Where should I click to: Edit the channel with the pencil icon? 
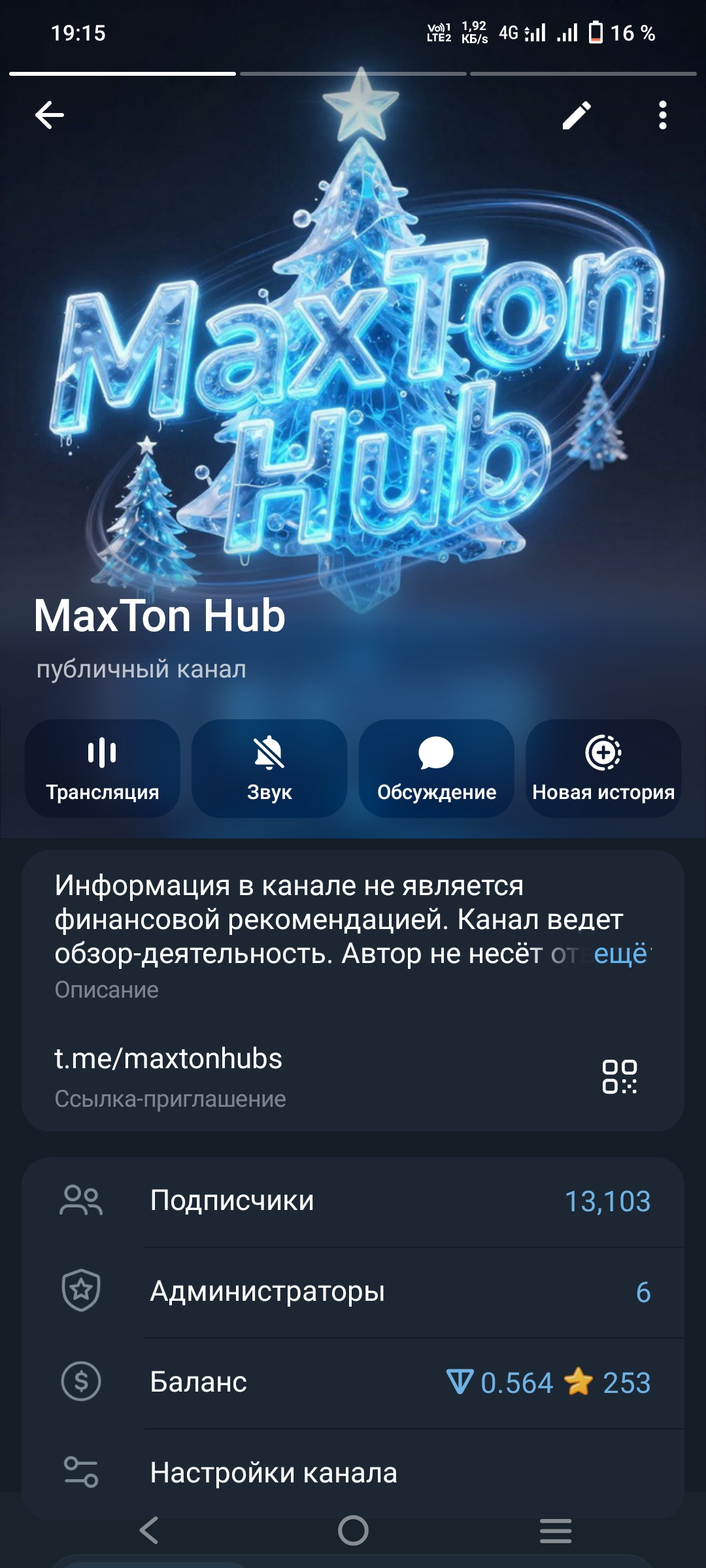(x=577, y=116)
